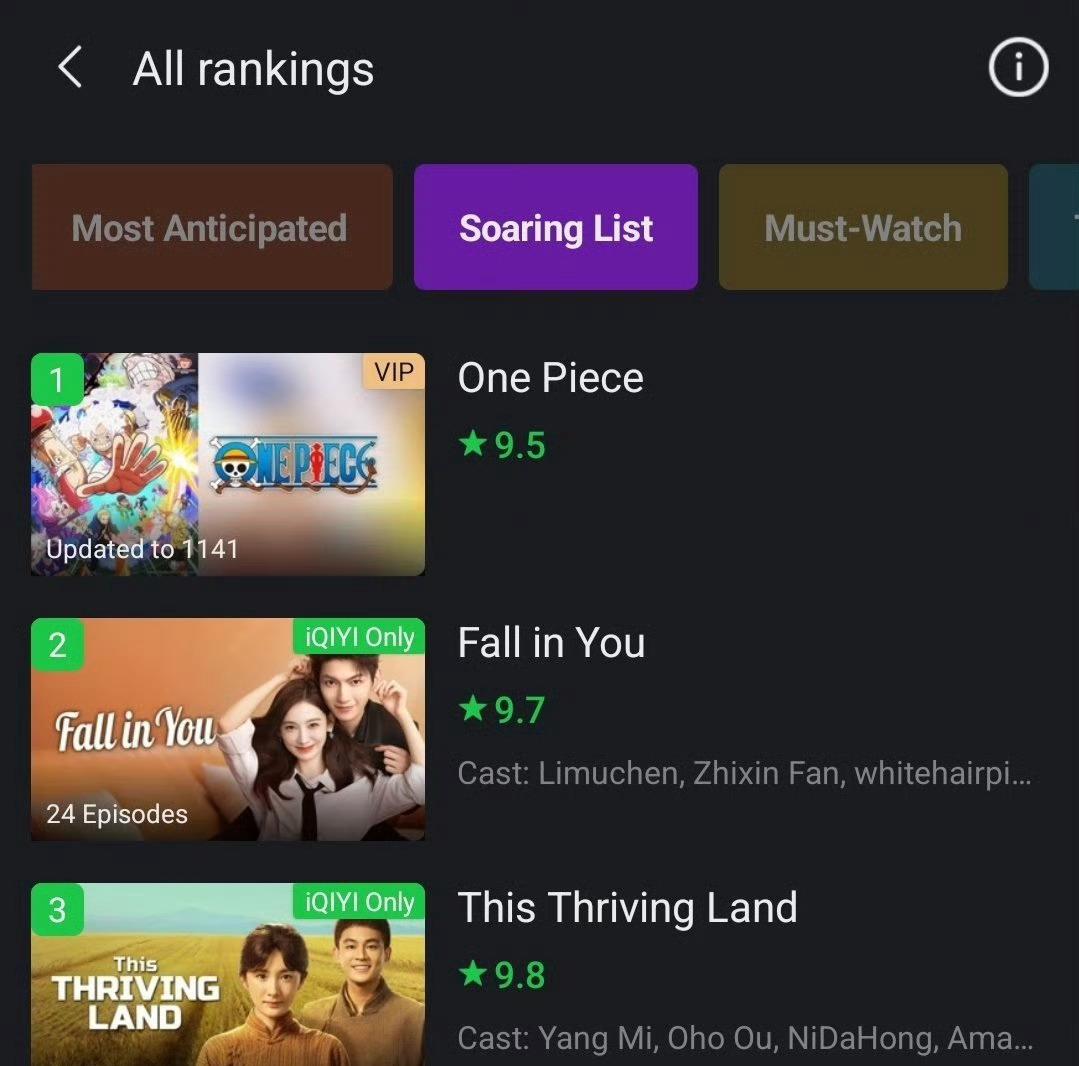Image resolution: width=1079 pixels, height=1066 pixels.
Task: Switch to the Most Anticipated tab
Action: point(211,228)
